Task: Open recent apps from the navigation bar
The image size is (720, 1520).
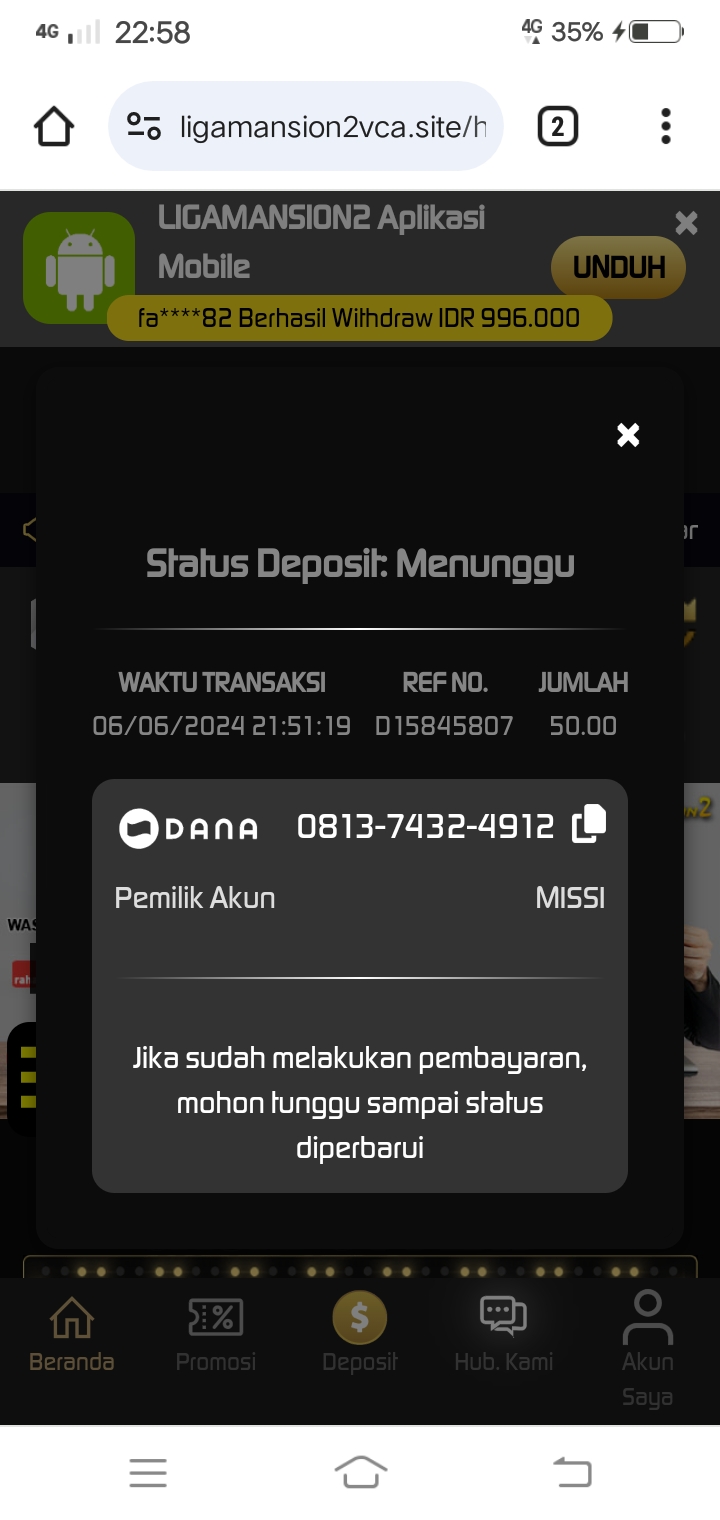Action: (x=148, y=1472)
